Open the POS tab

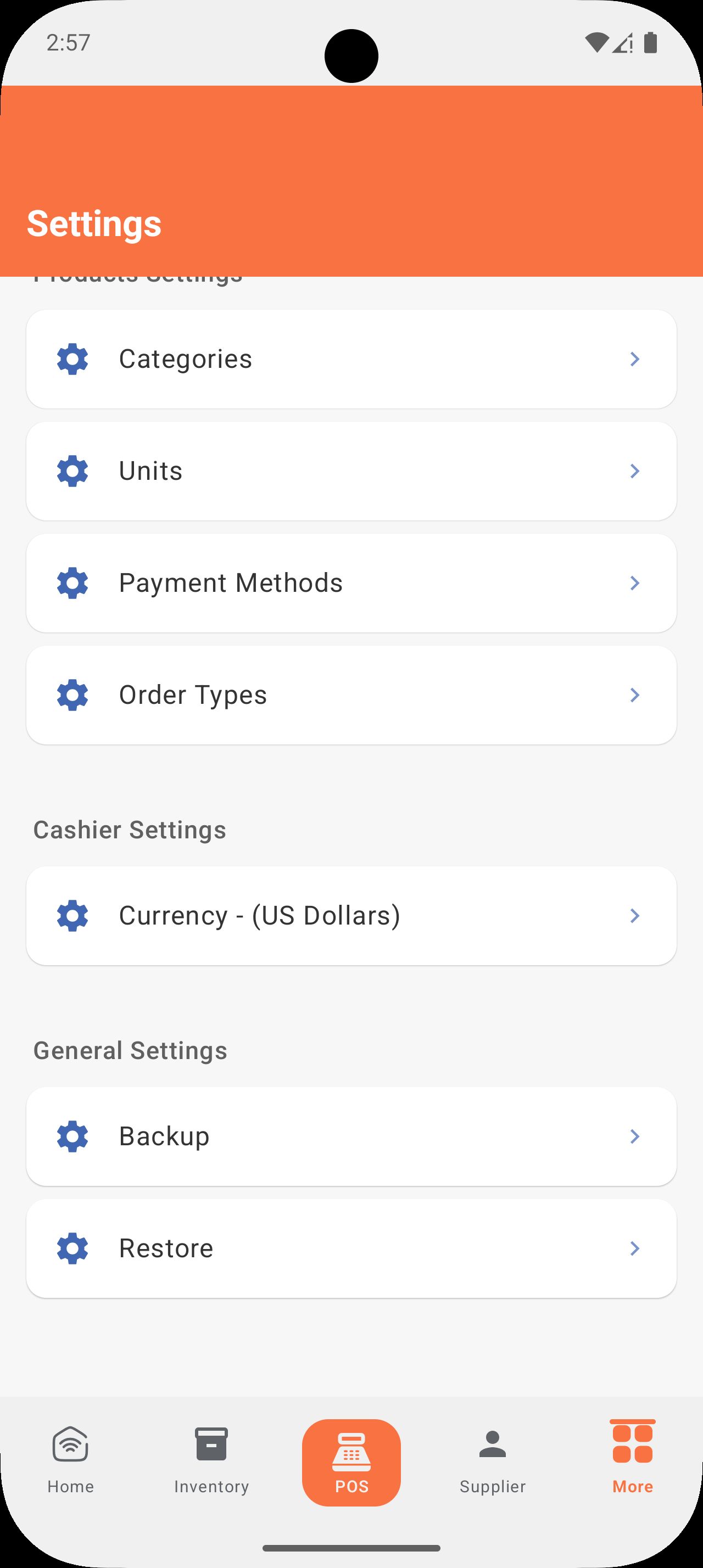pos(351,1462)
